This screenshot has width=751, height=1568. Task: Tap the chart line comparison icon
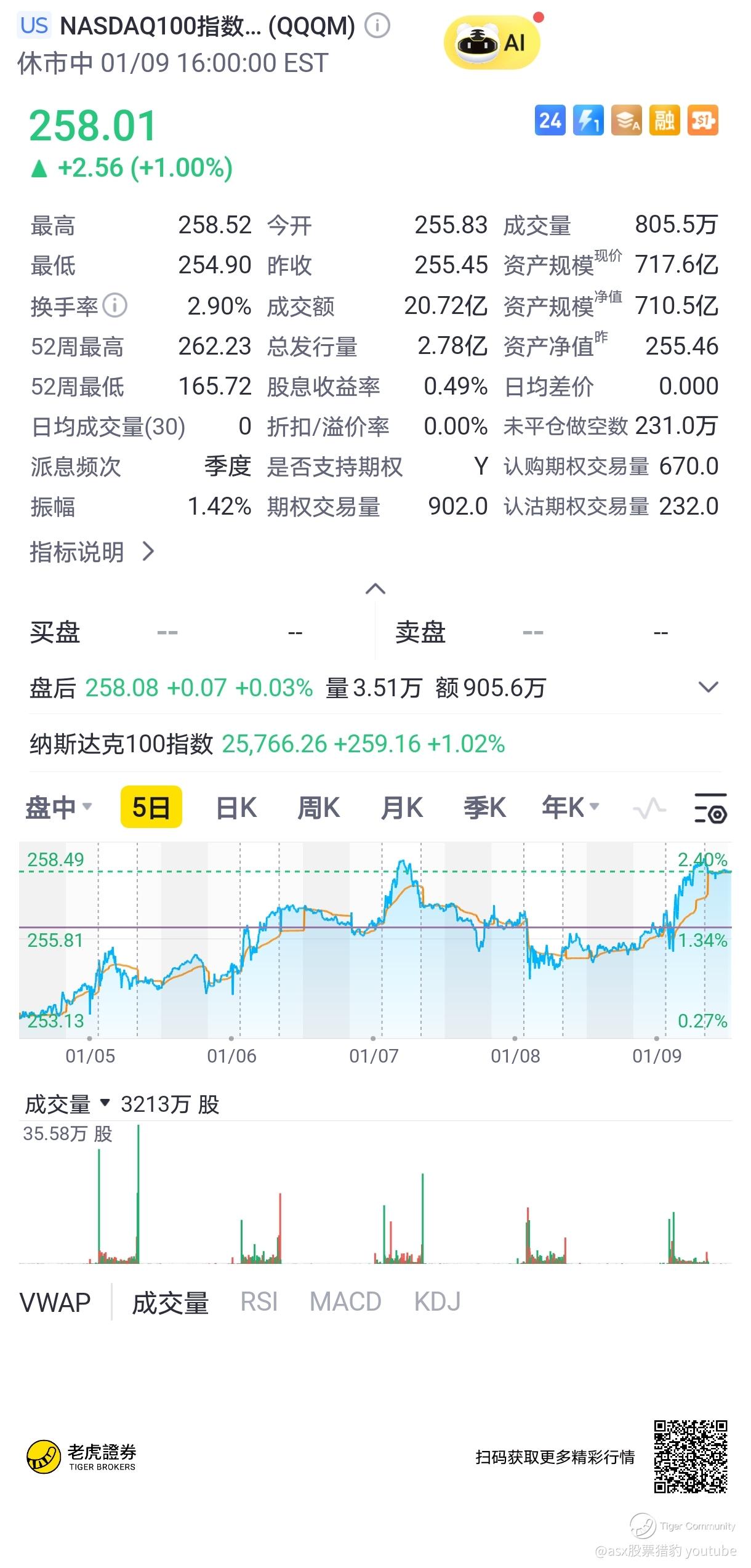pos(649,808)
